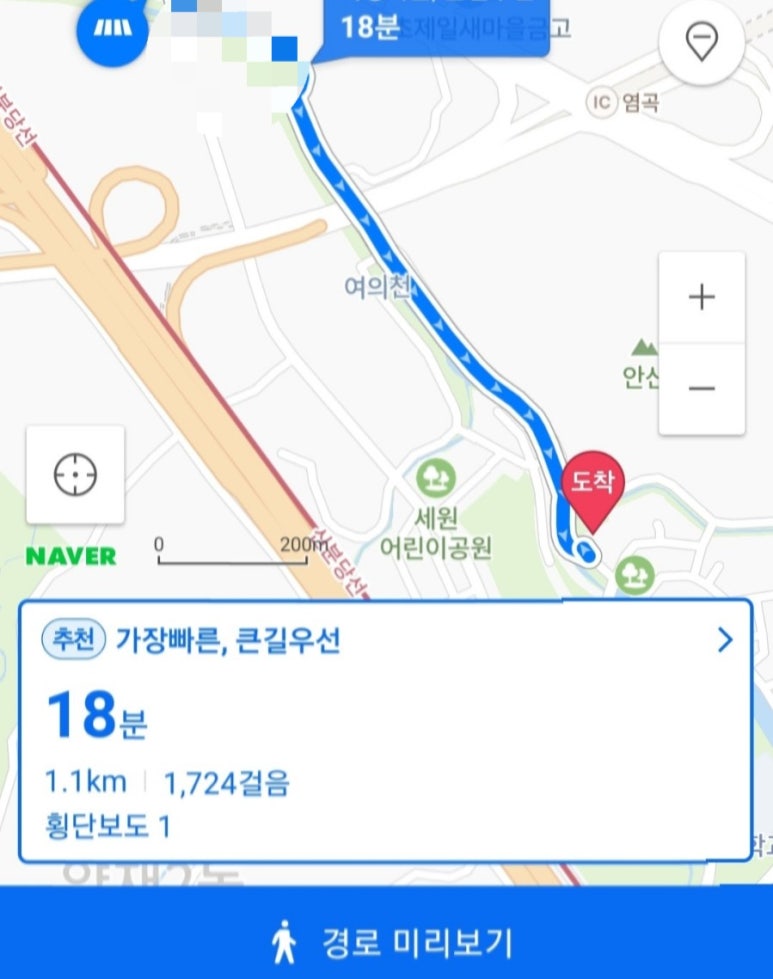Tap the 18분 route time bubble
773x979 pixels.
click(437, 28)
